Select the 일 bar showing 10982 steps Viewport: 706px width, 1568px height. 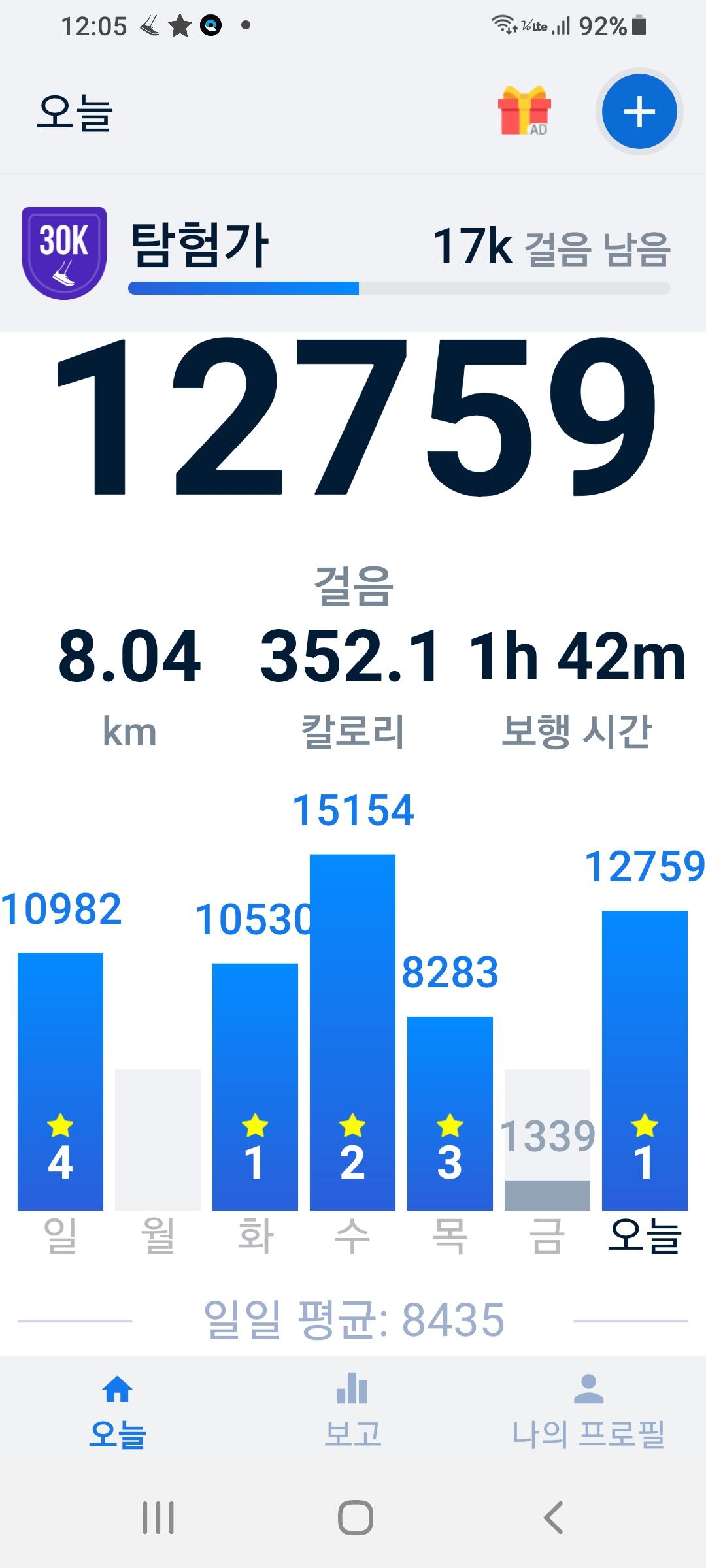[60, 1081]
